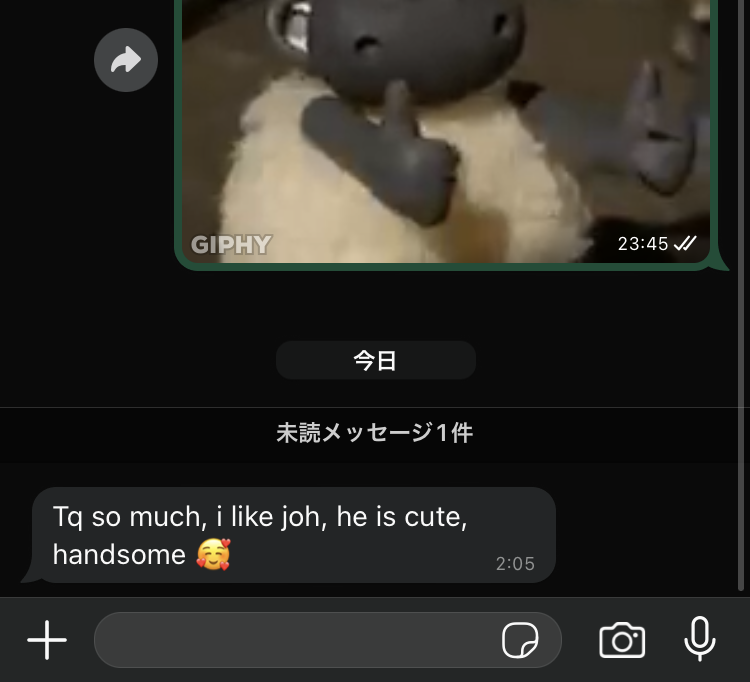The height and width of the screenshot is (682, 750).
Task: Open the sticker picker icon
Action: (520, 640)
